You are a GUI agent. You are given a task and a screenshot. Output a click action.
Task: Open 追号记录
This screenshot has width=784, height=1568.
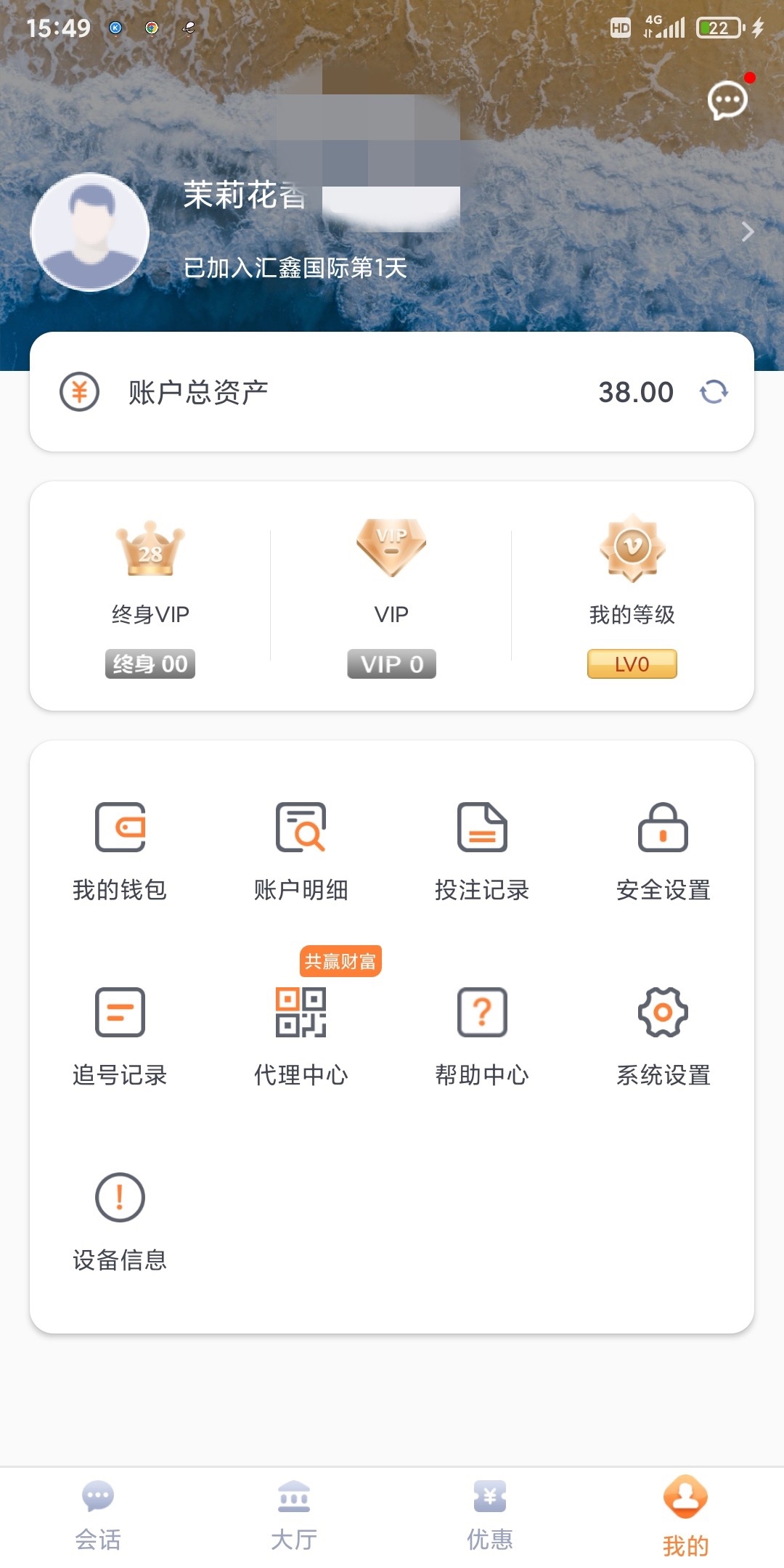pyautogui.click(x=120, y=1036)
